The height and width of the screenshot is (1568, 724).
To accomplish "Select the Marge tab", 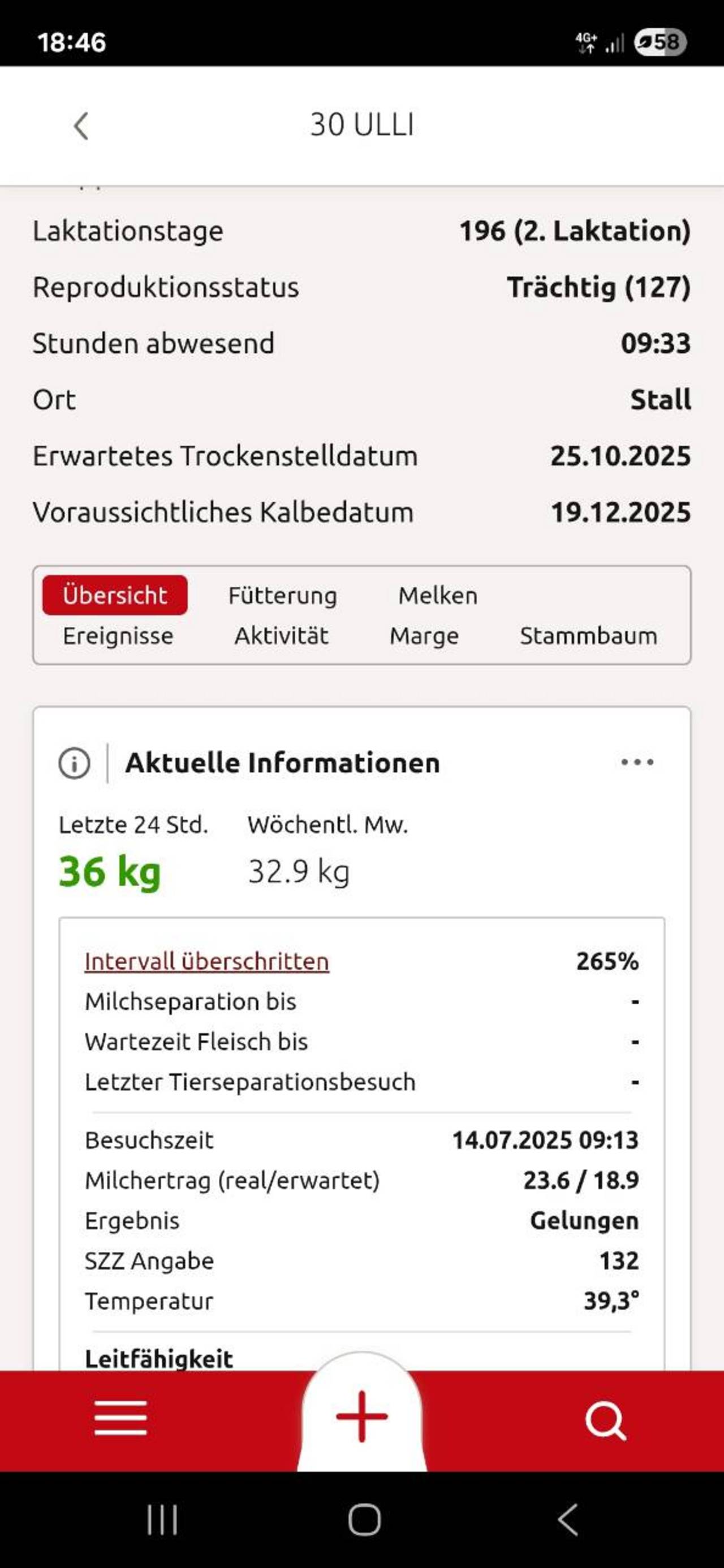I will 424,636.
